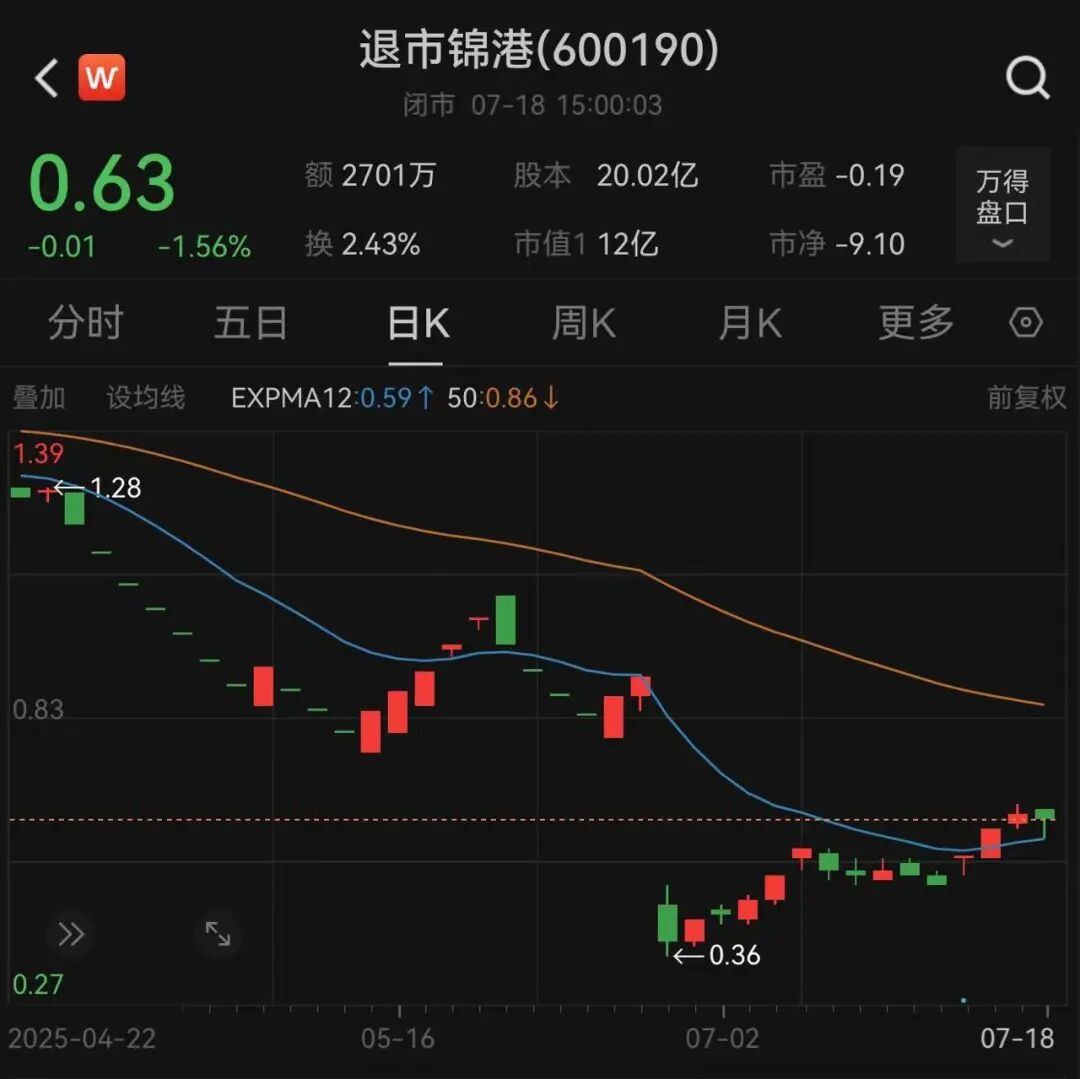Open chart settings hexagon icon

[x=1026, y=323]
